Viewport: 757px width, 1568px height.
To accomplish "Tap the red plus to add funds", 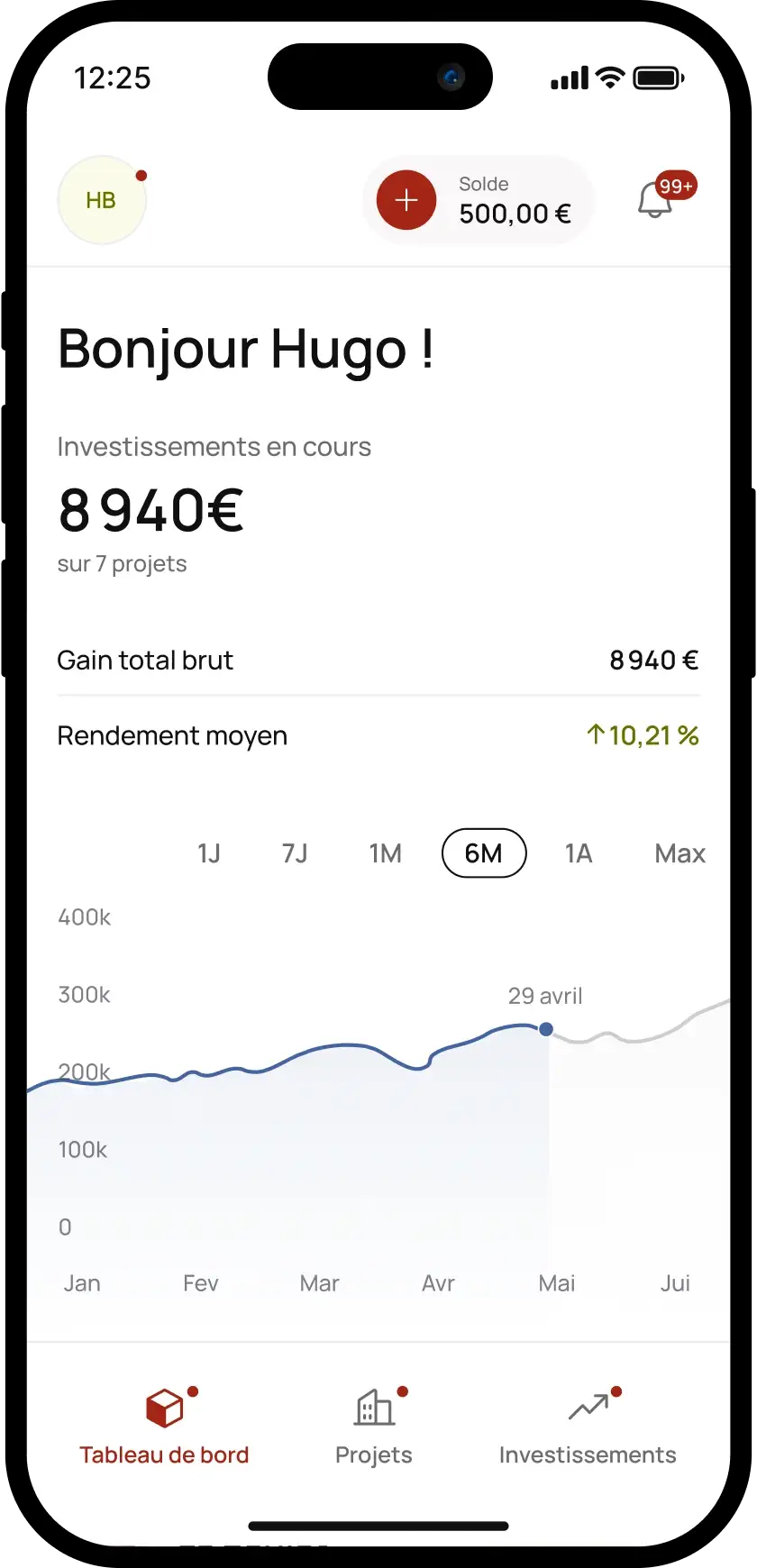I will (406, 200).
